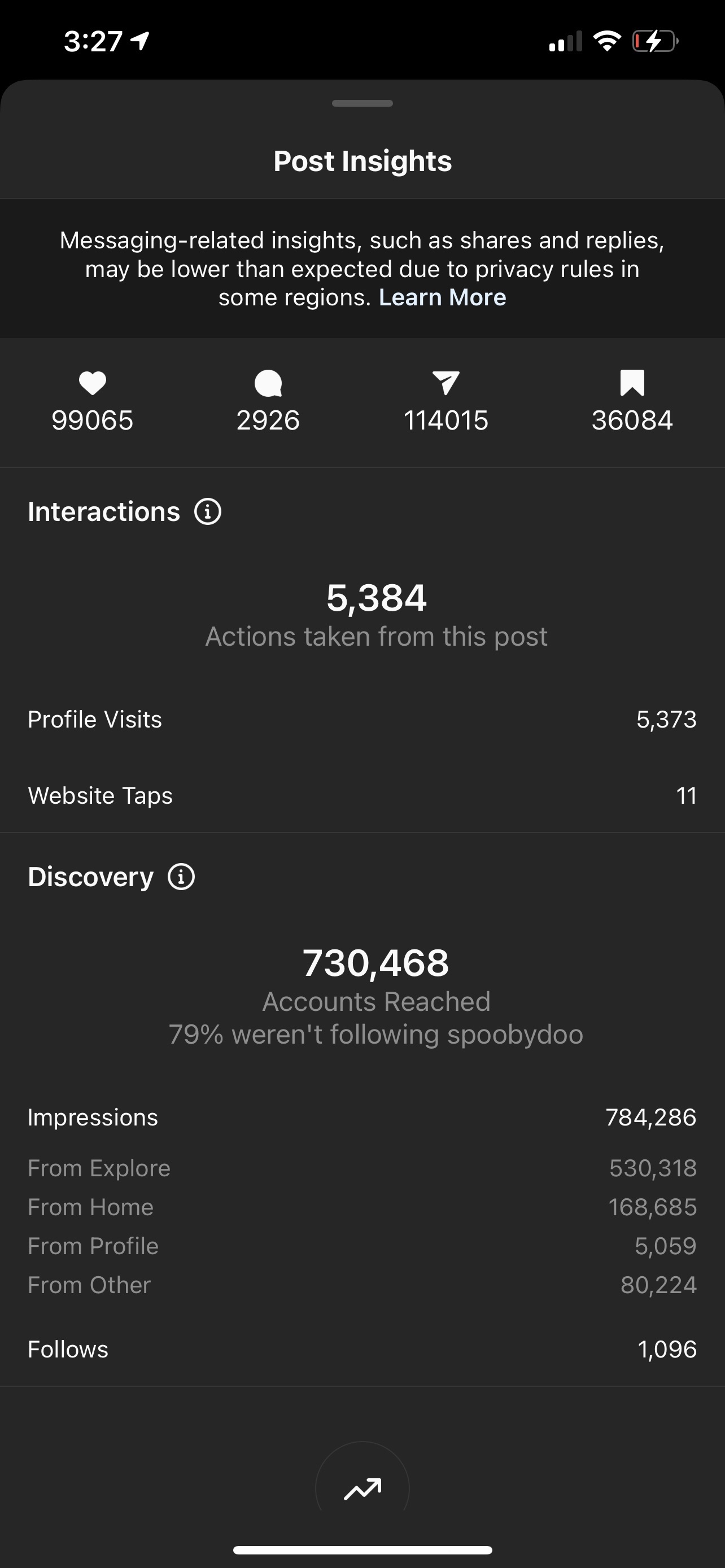The height and width of the screenshot is (1568, 725).
Task: Tap the Interactions info icon
Action: (x=208, y=511)
